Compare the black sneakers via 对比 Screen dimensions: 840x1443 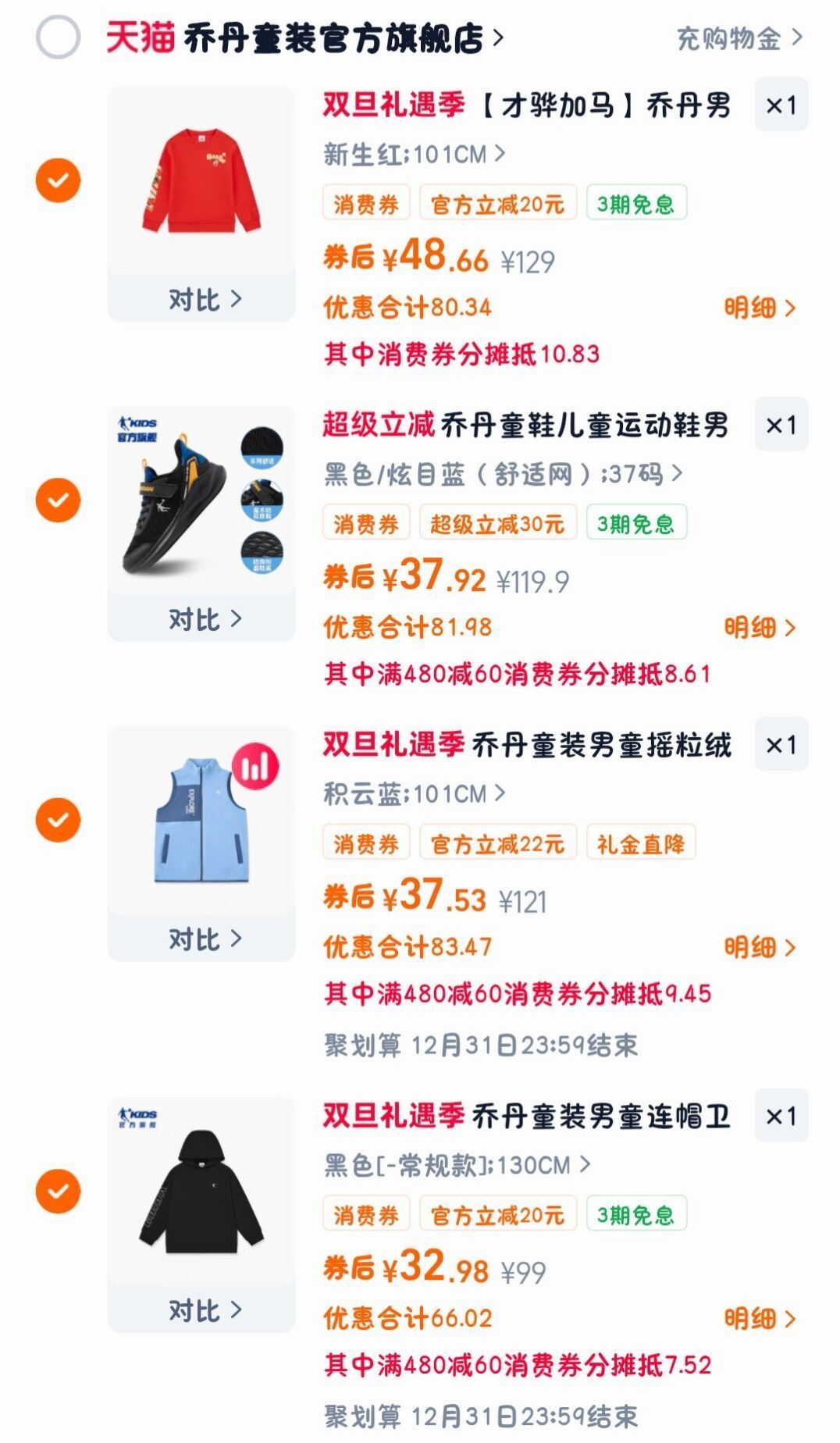point(203,619)
